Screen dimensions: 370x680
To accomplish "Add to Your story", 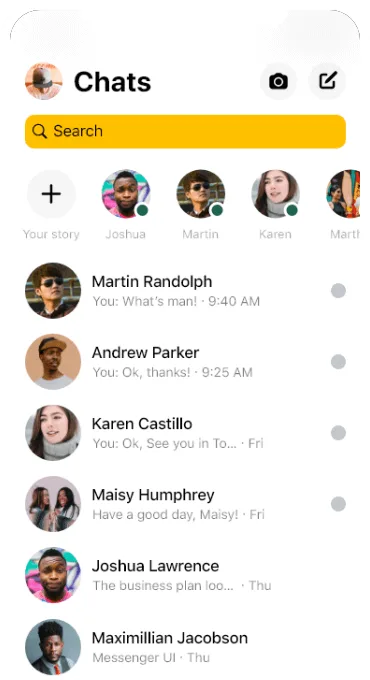I will [51, 194].
